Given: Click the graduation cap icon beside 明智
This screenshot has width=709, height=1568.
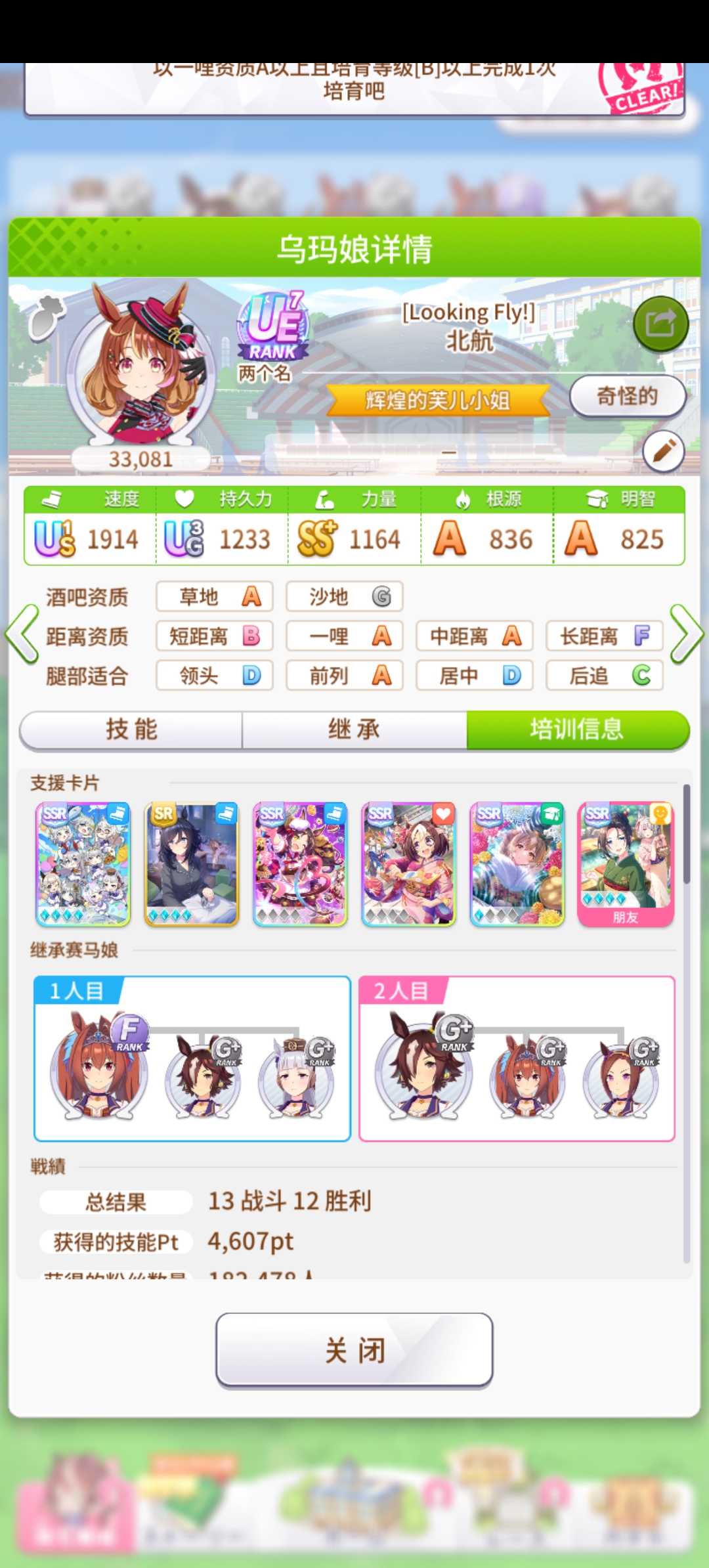Looking at the screenshot, I should [x=596, y=498].
